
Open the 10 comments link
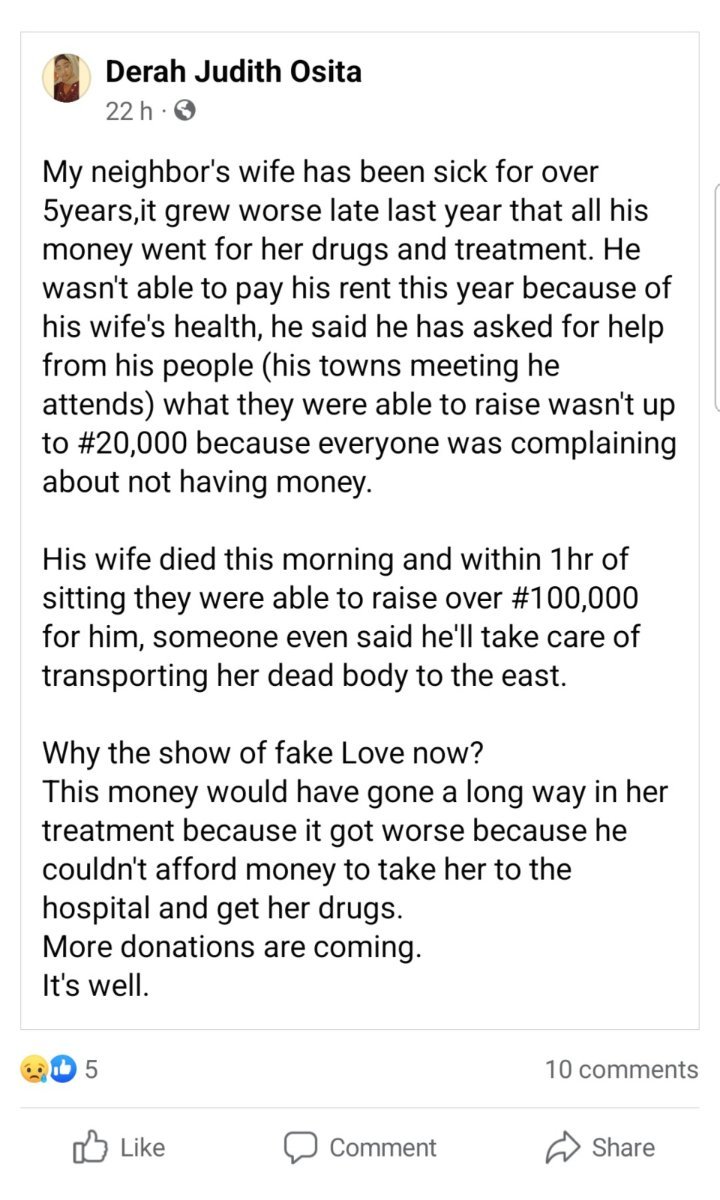pos(621,1069)
